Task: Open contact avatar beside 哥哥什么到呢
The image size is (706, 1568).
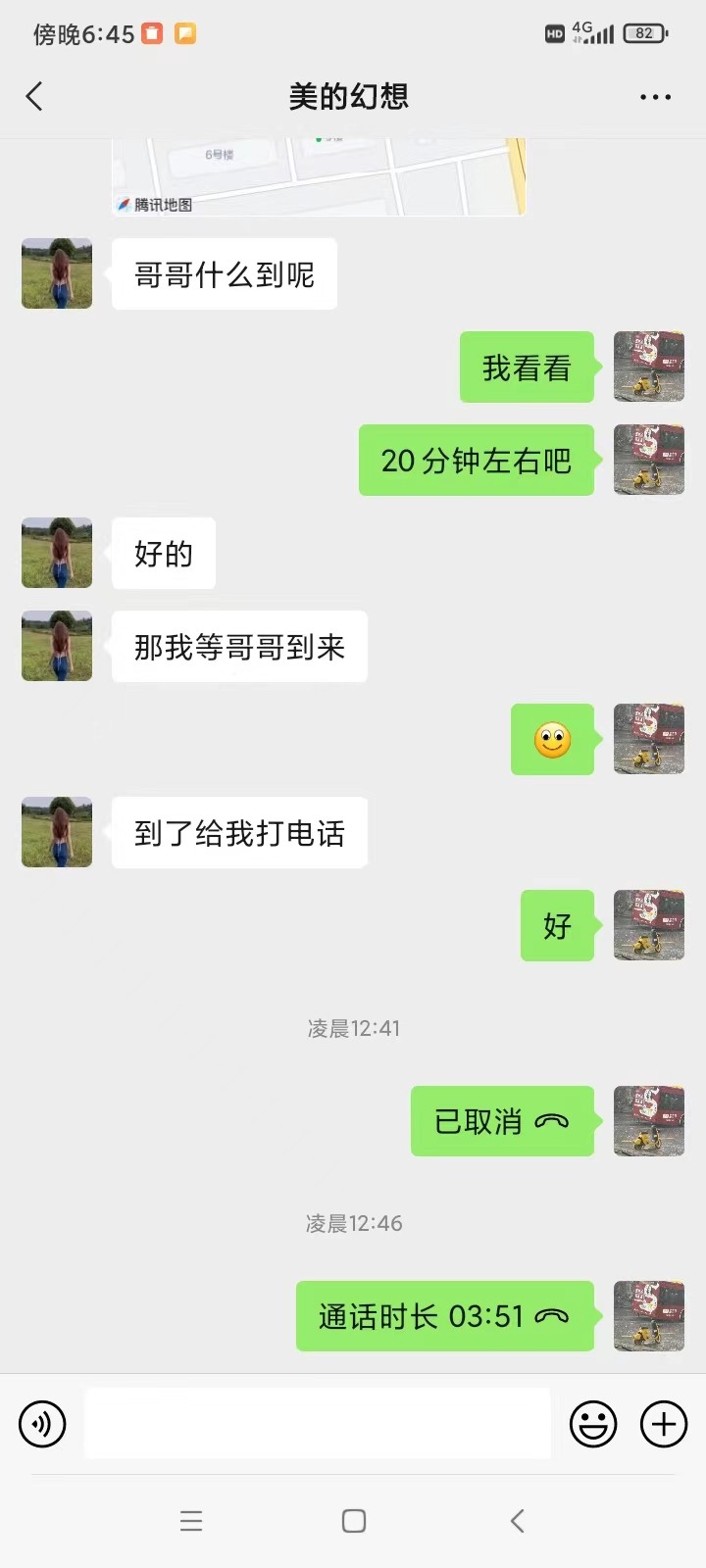Action: pos(57,273)
